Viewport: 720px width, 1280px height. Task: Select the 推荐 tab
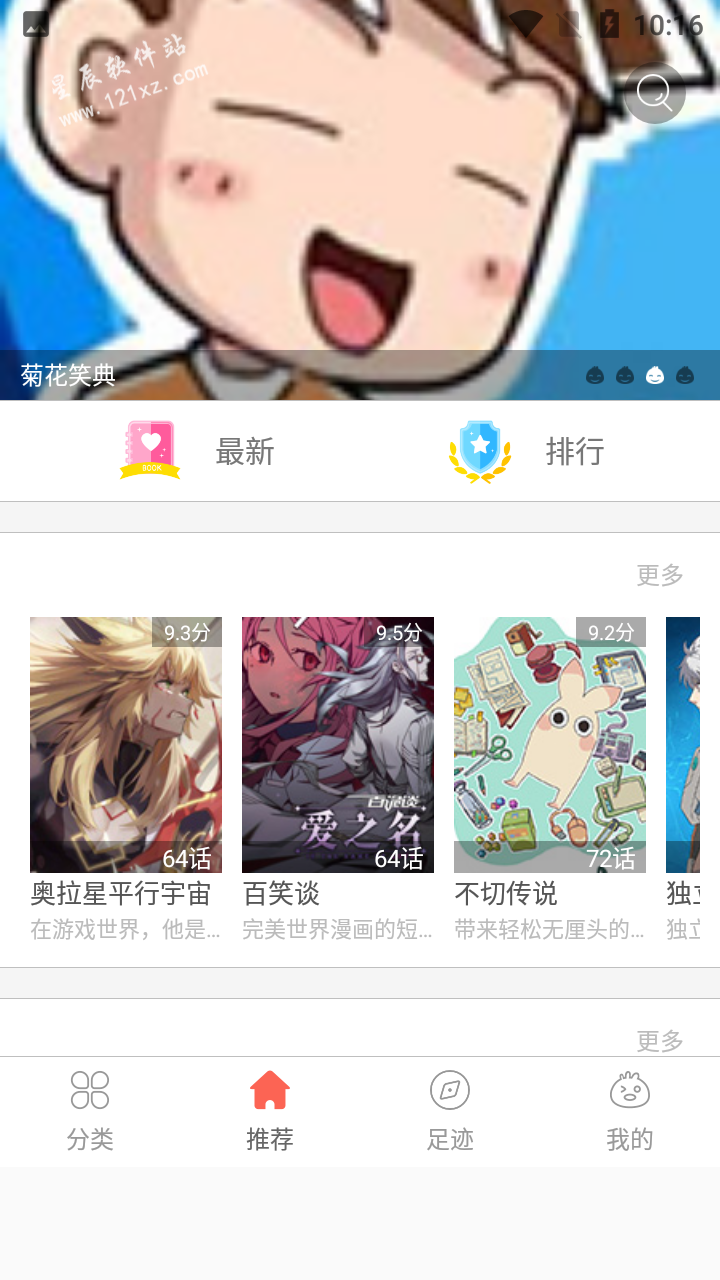270,1111
